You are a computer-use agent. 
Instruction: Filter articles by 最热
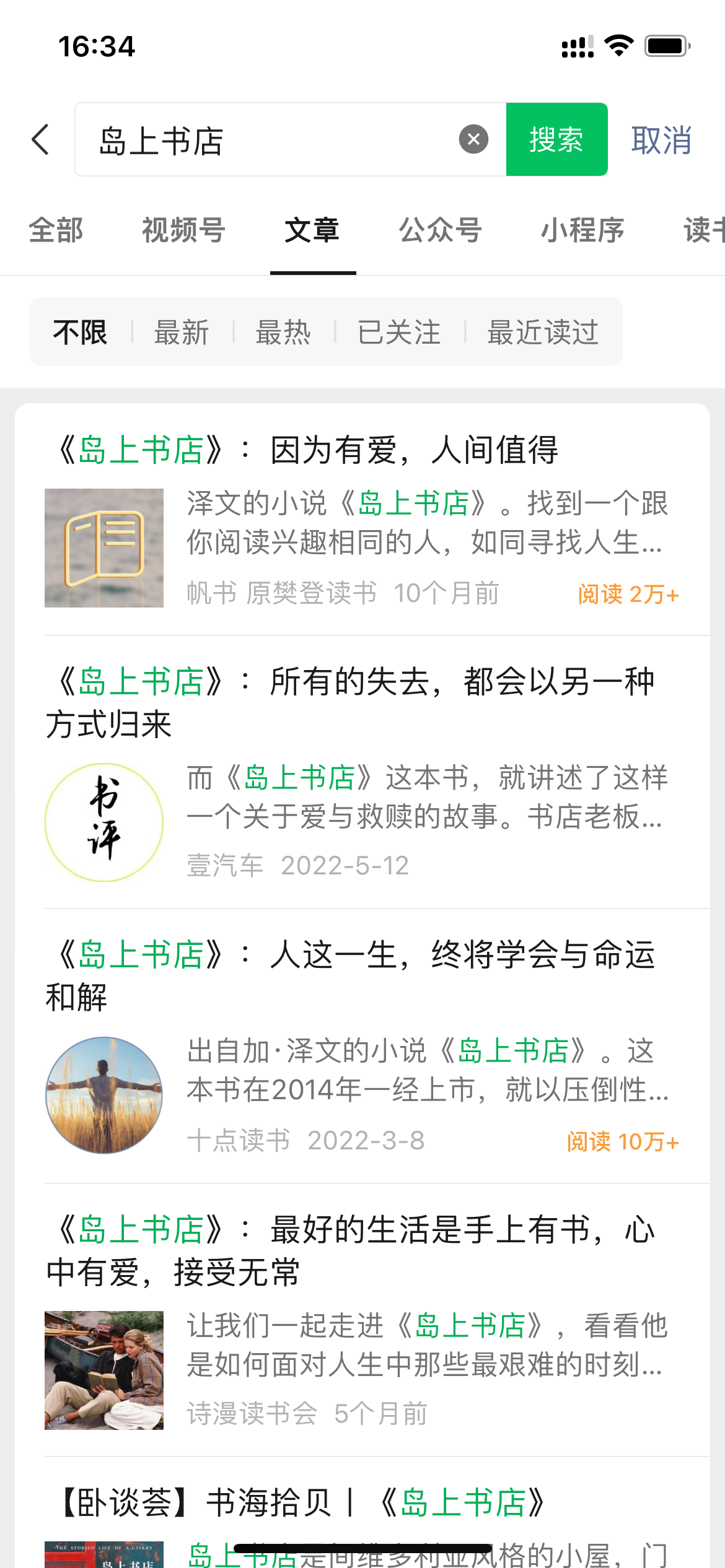pyautogui.click(x=283, y=332)
